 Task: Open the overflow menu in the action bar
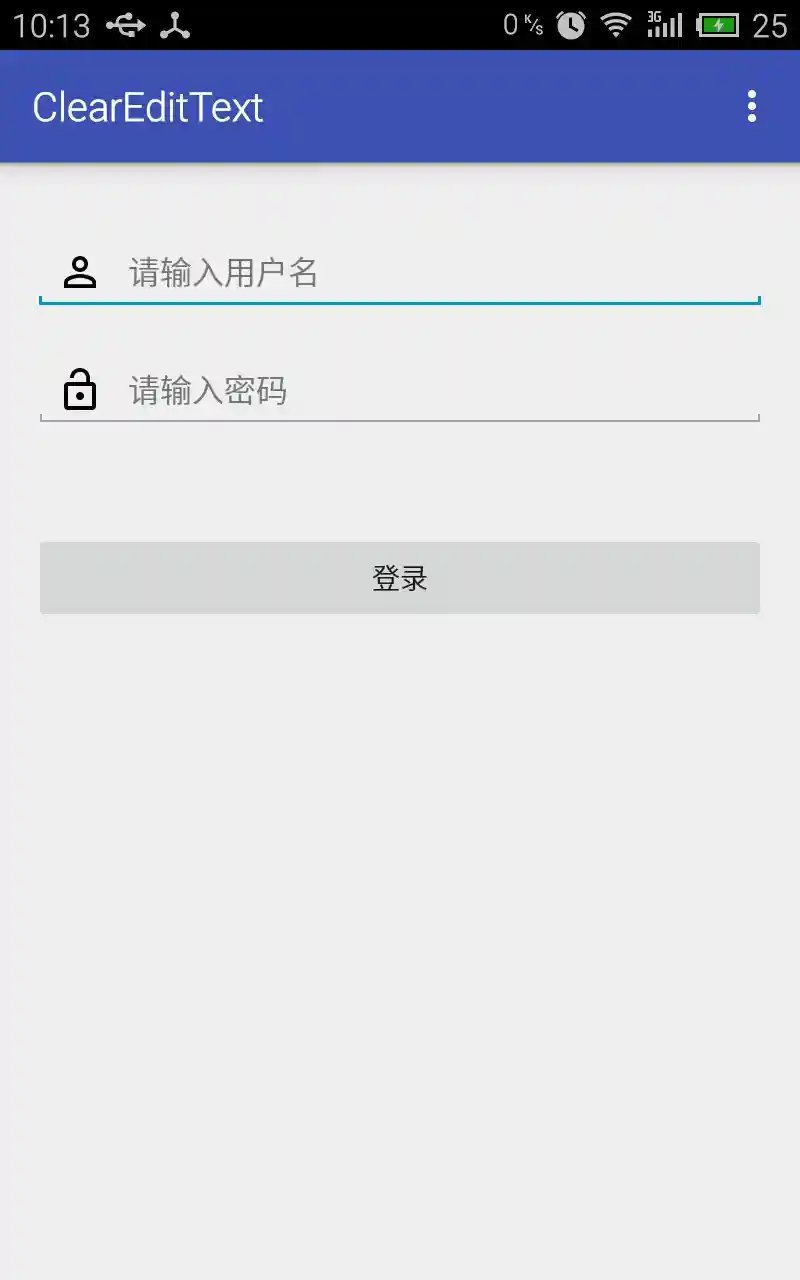click(x=751, y=106)
